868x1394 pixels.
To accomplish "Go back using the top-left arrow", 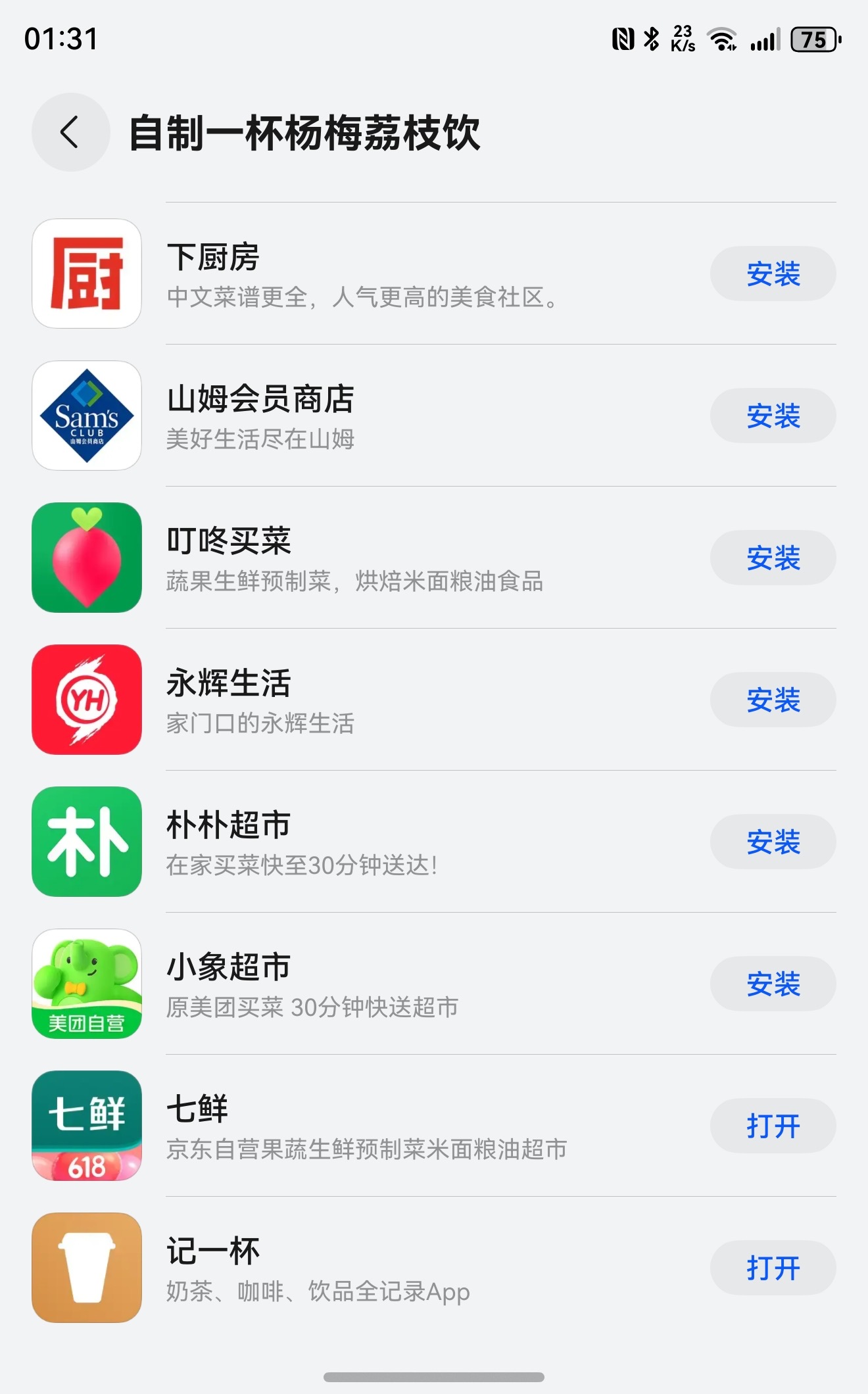I will coord(70,132).
